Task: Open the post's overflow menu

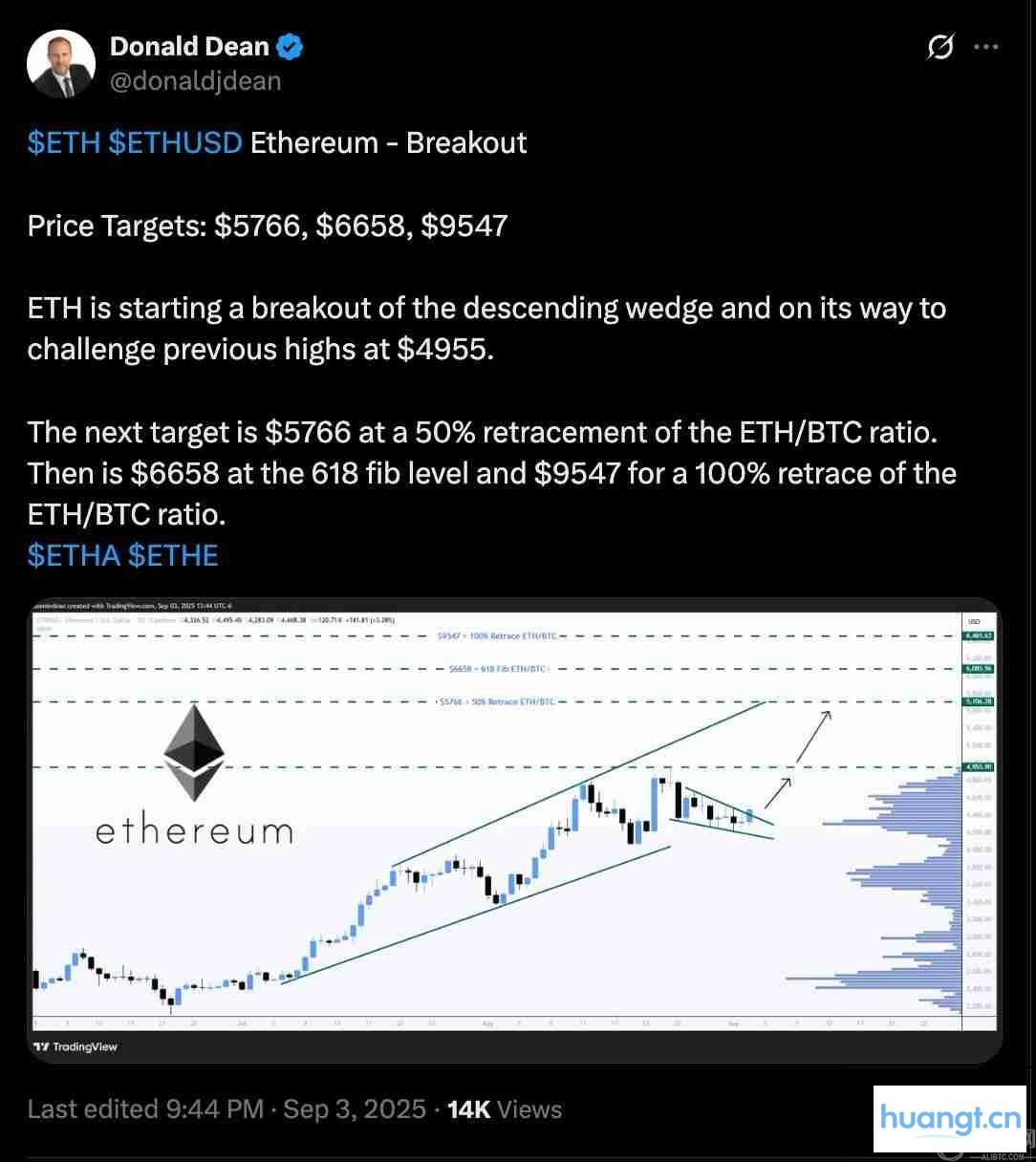Action: coord(985,47)
